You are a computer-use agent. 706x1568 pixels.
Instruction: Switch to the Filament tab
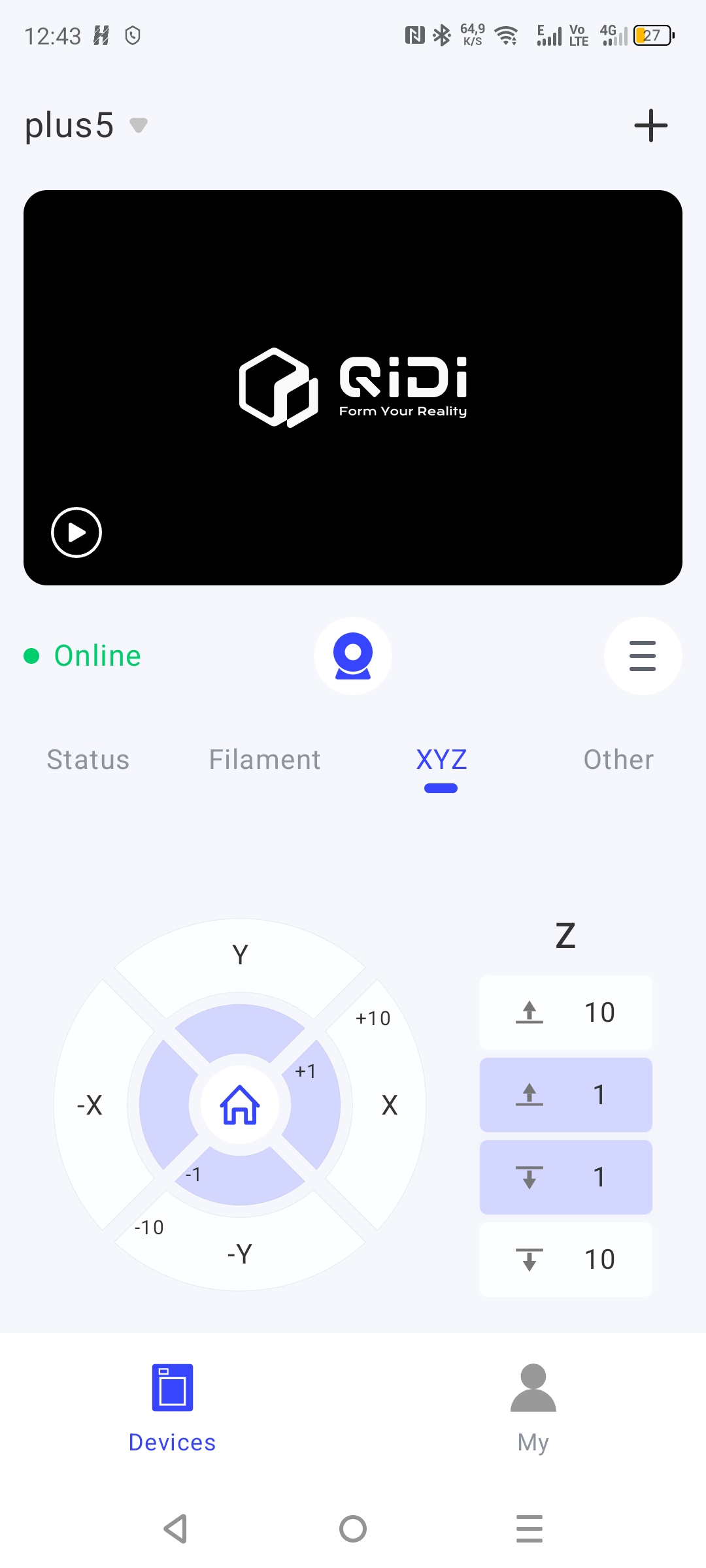click(x=265, y=760)
